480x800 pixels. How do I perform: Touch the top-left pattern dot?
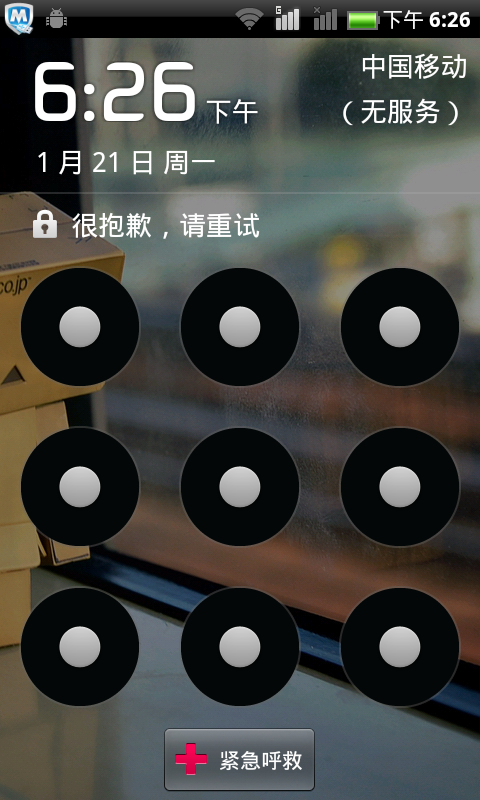tap(80, 327)
